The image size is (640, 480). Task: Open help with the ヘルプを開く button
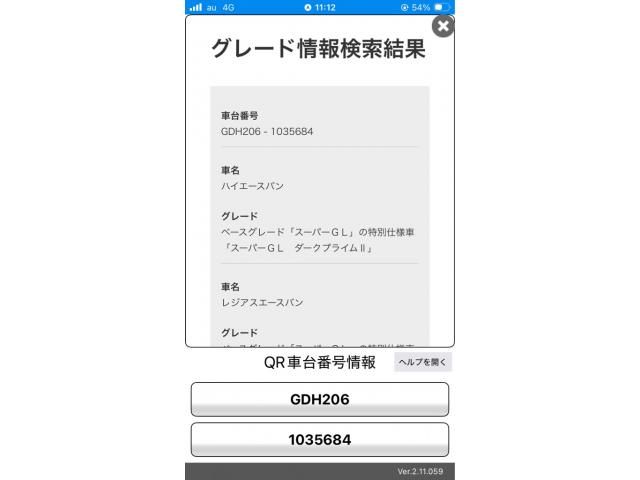pos(423,362)
